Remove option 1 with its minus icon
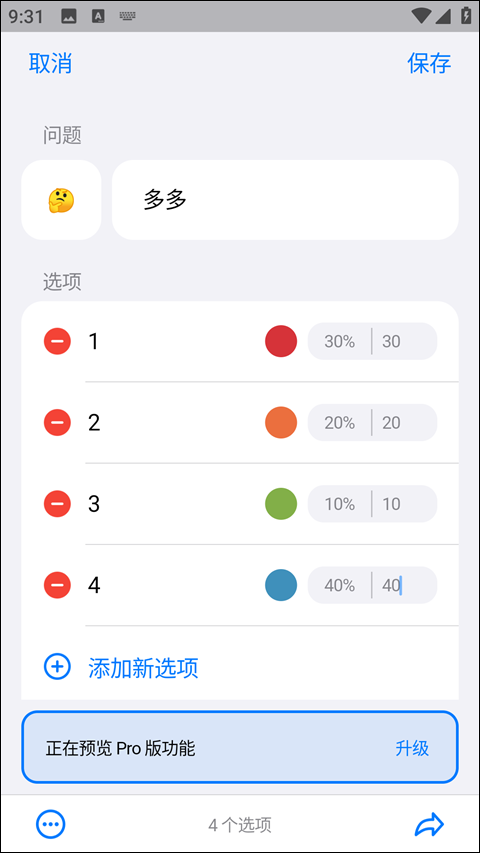The image size is (480, 853). (57, 341)
